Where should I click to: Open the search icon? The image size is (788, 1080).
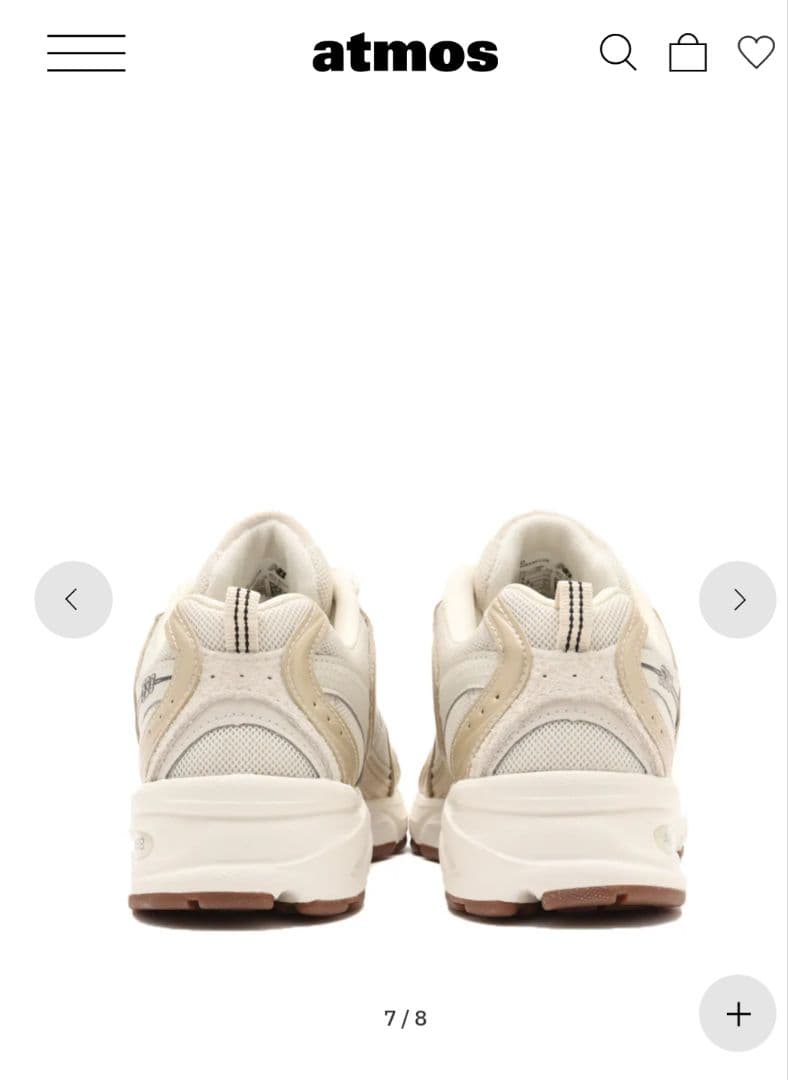pos(617,52)
